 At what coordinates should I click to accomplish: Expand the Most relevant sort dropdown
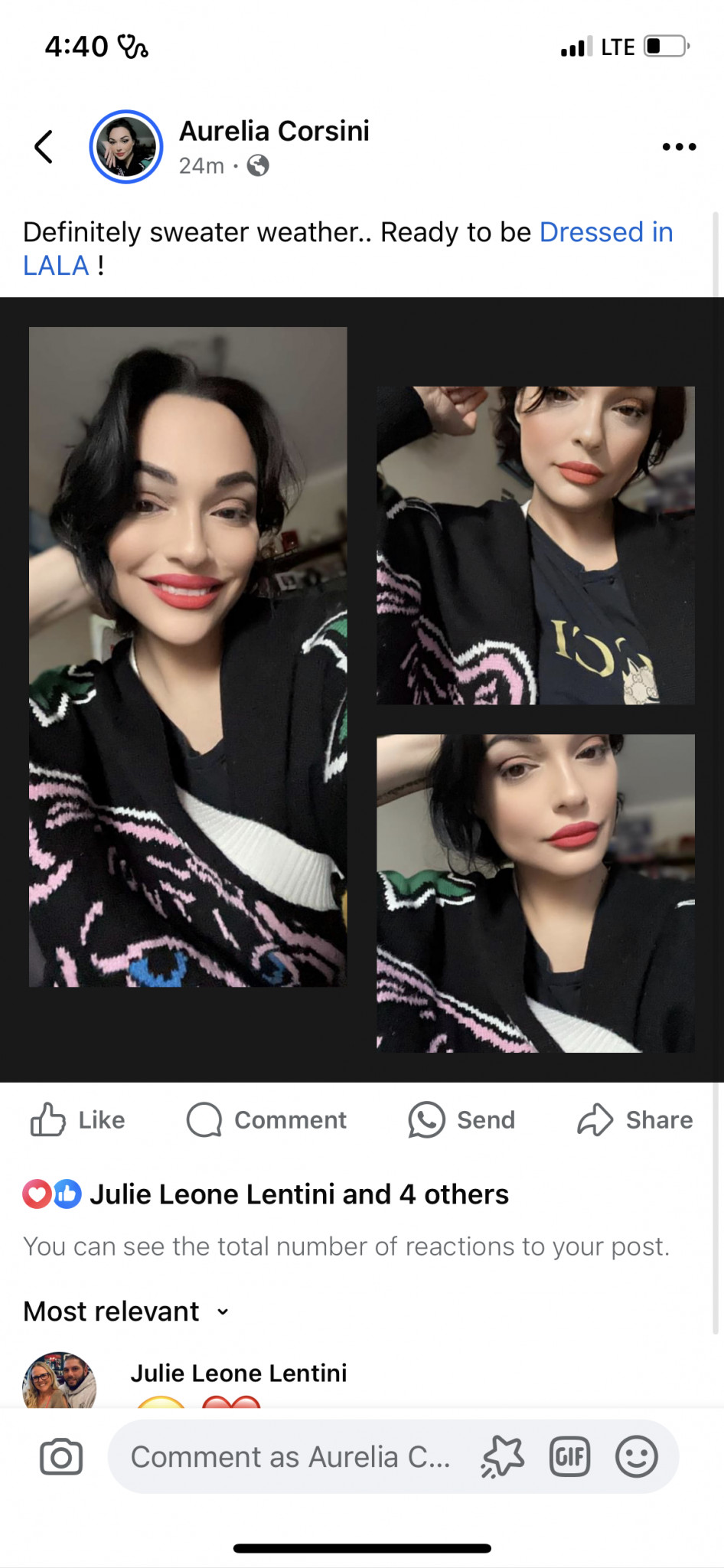coord(126,1312)
